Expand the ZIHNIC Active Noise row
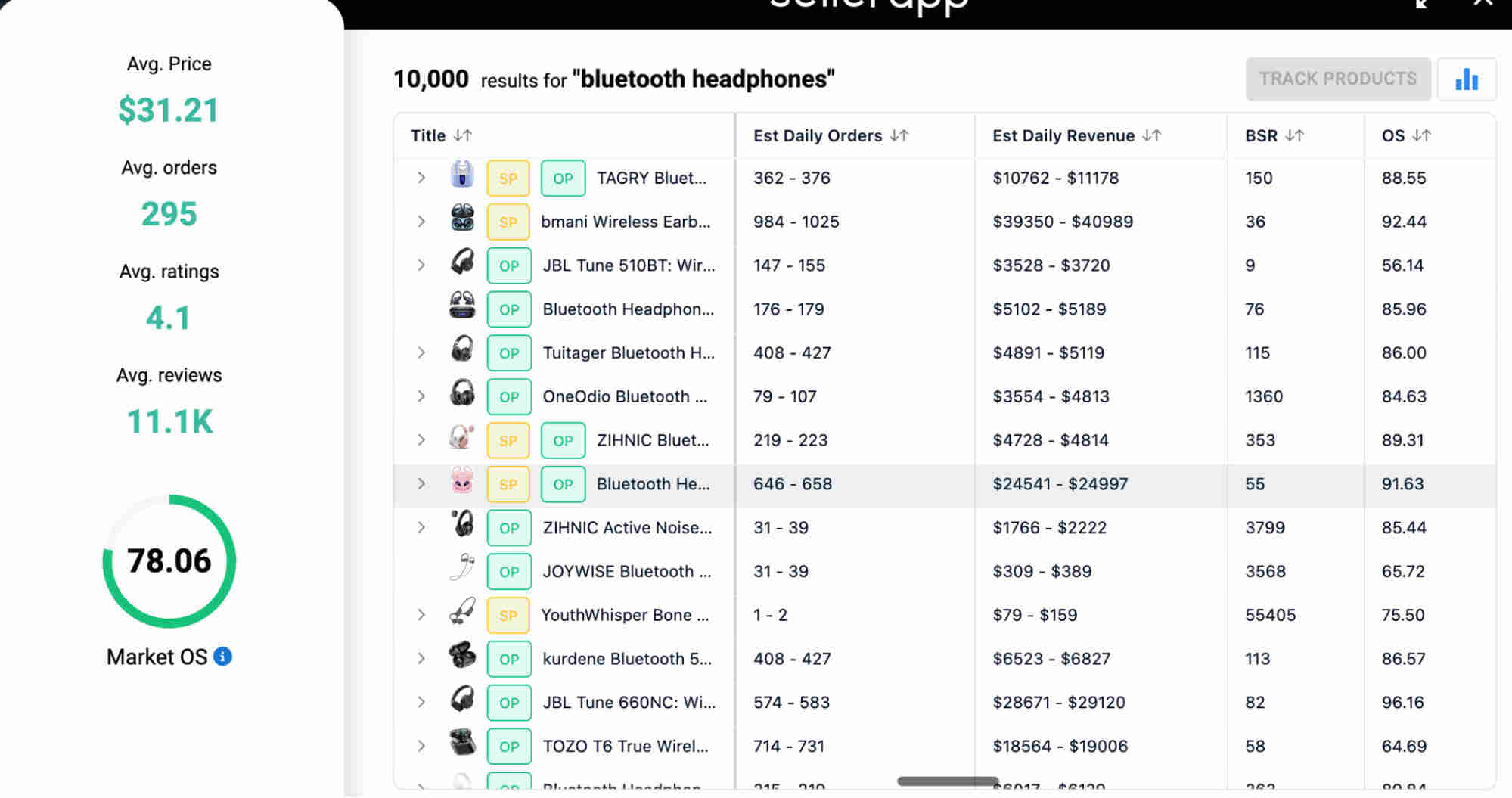Screen dimensions: 1512x798 [x=421, y=527]
